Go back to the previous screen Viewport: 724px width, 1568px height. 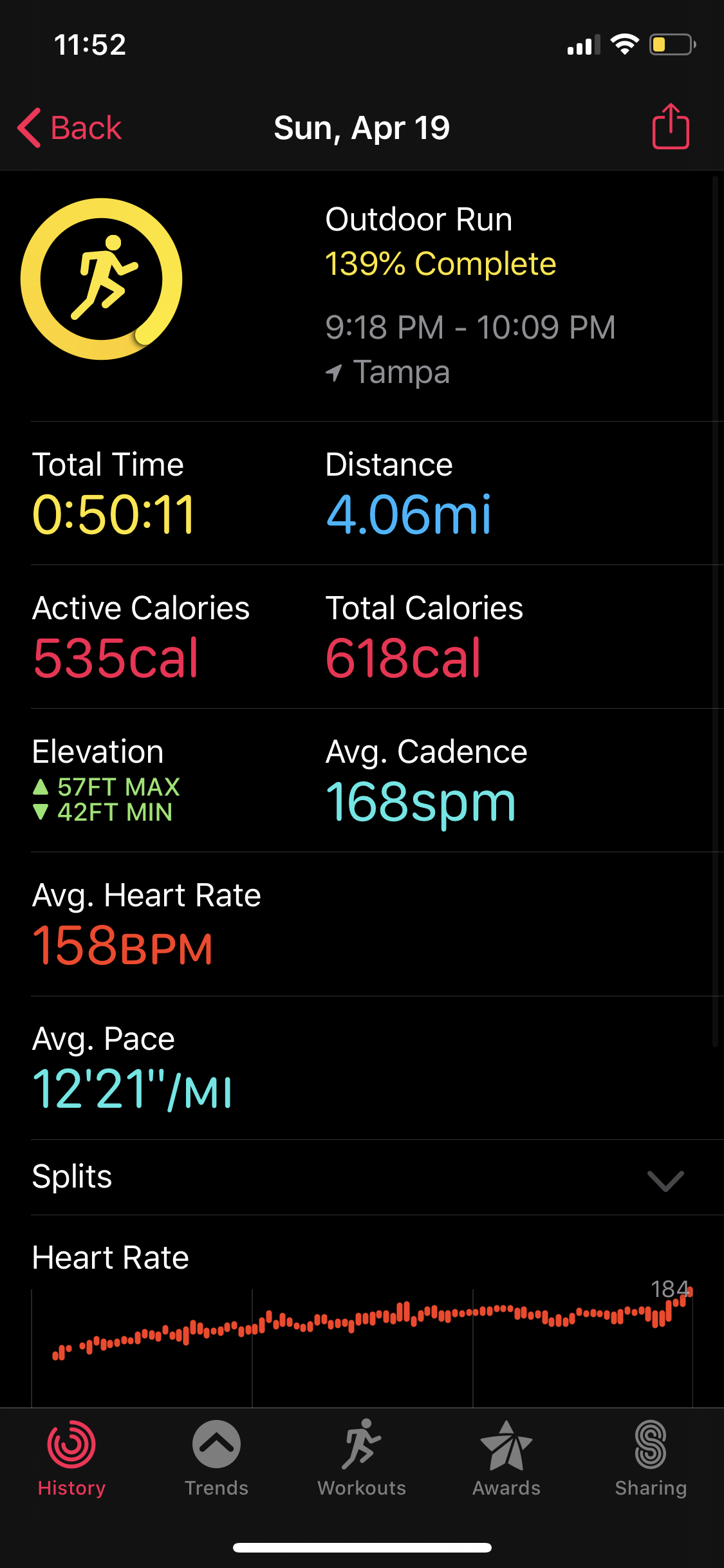(x=70, y=127)
